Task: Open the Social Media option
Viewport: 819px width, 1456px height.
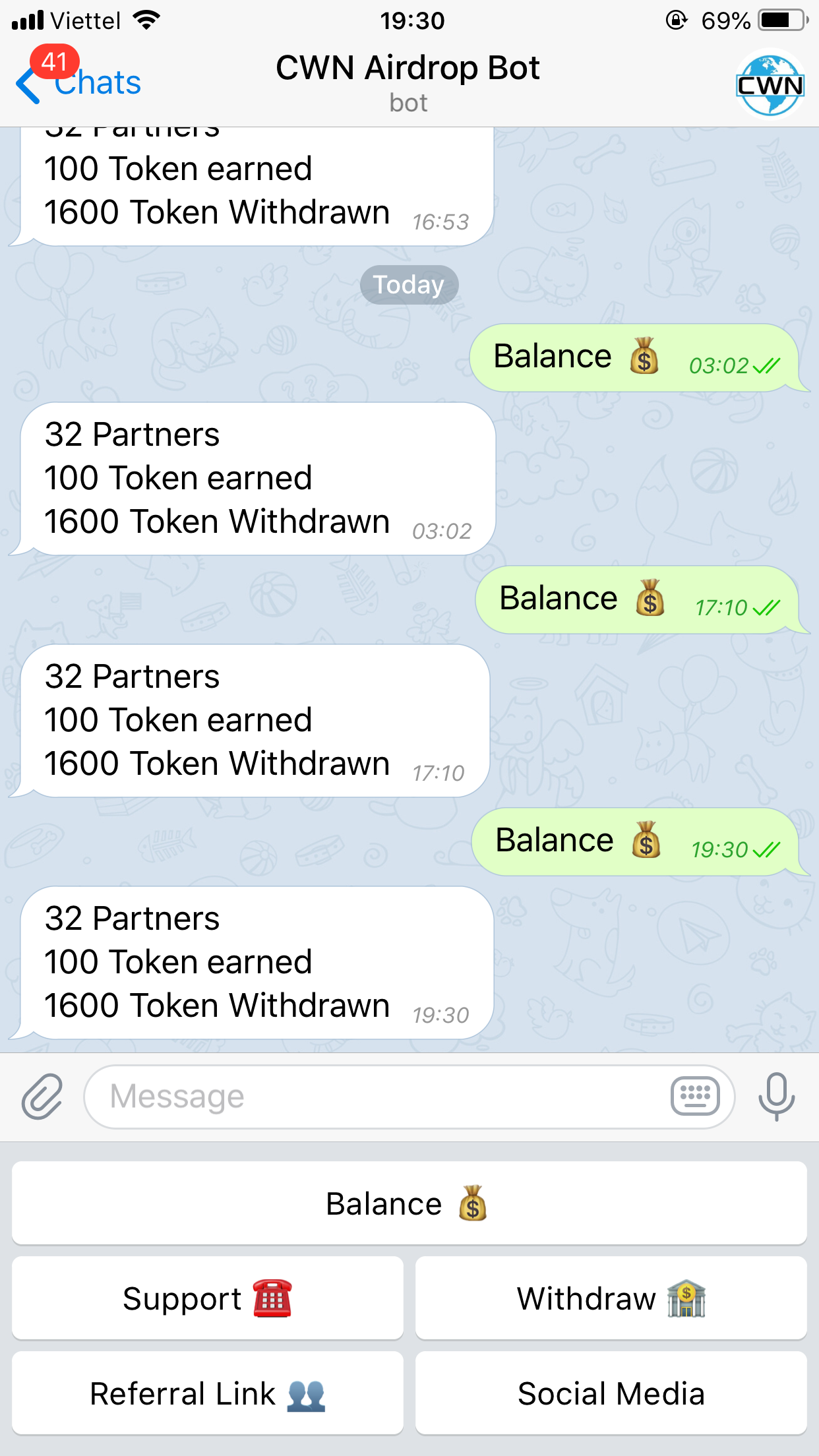Action: click(x=611, y=1393)
